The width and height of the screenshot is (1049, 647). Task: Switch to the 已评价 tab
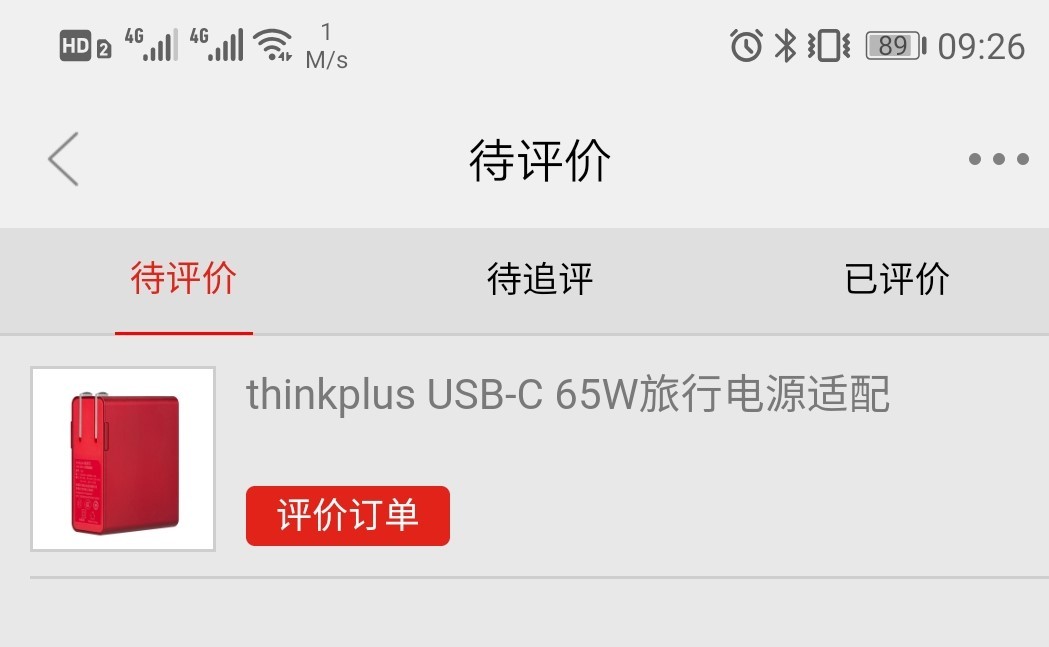click(x=896, y=279)
